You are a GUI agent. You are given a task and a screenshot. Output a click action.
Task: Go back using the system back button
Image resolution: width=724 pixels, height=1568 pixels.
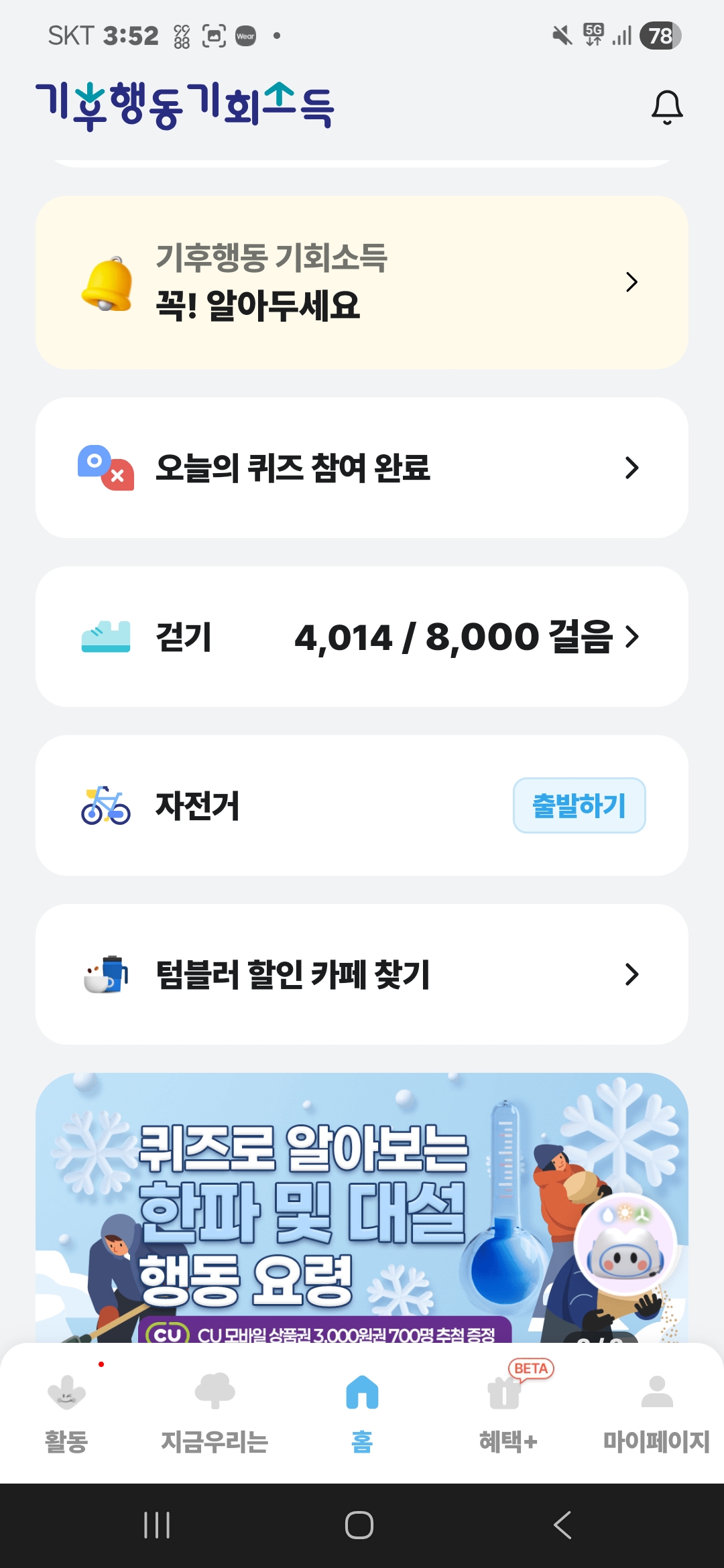563,1525
